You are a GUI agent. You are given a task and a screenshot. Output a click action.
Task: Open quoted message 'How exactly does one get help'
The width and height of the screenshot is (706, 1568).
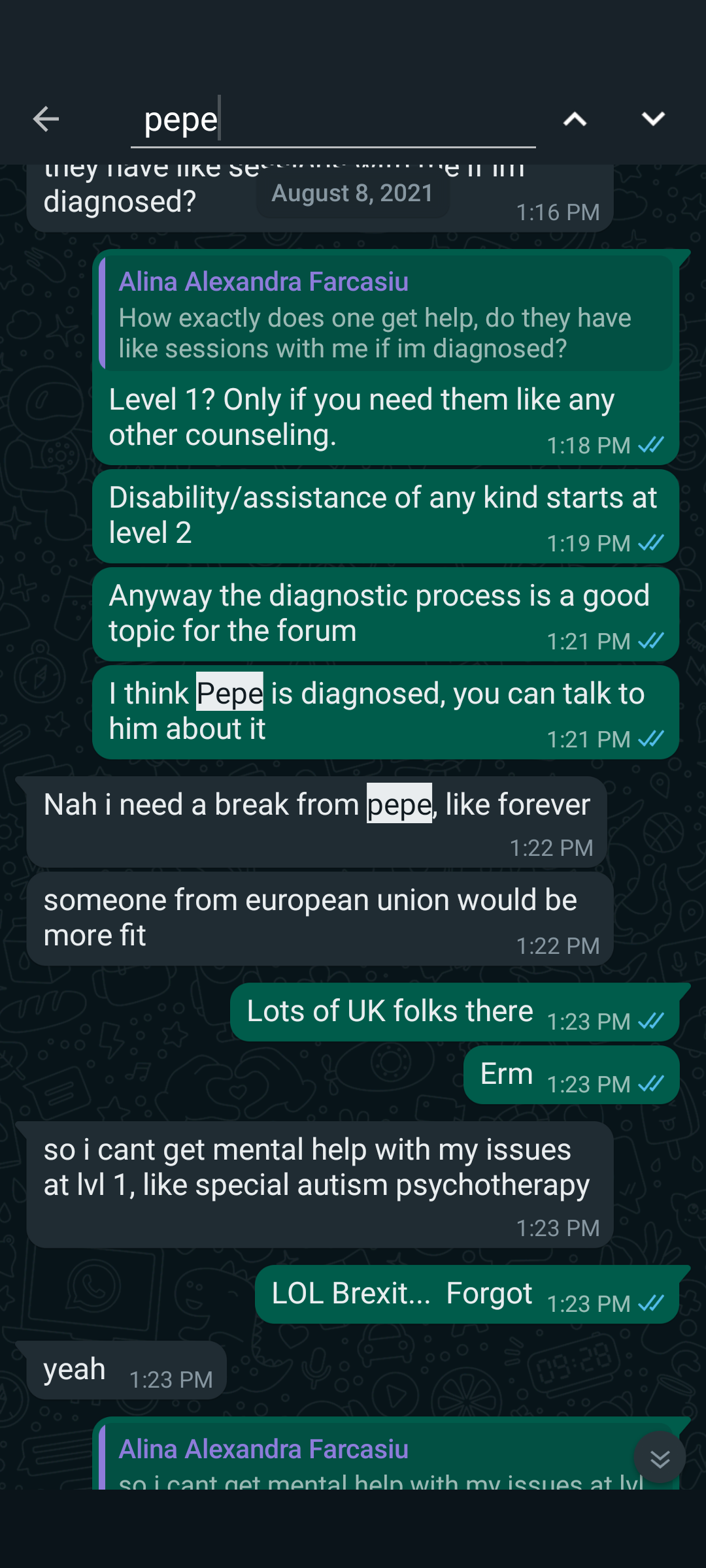tap(386, 316)
